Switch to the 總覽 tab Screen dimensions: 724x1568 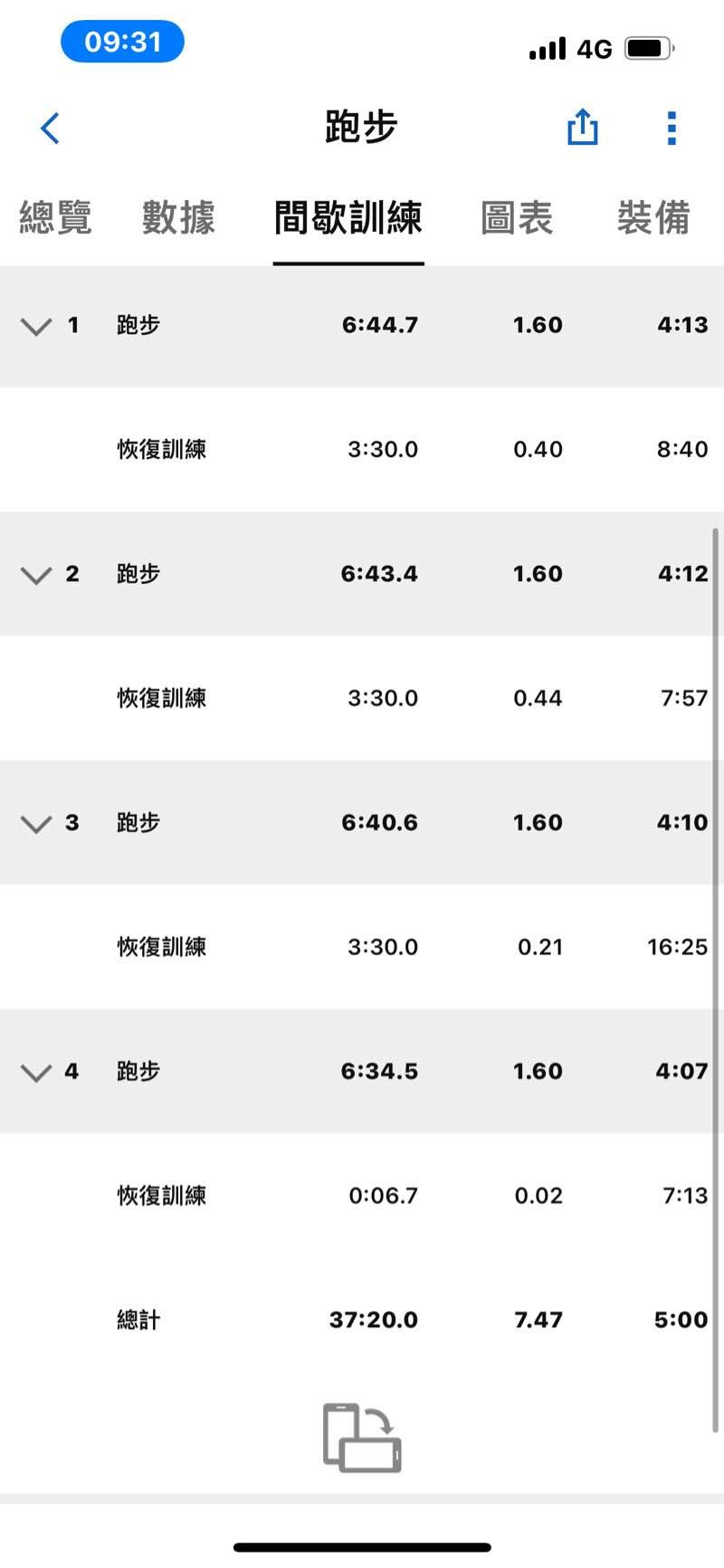coord(56,218)
